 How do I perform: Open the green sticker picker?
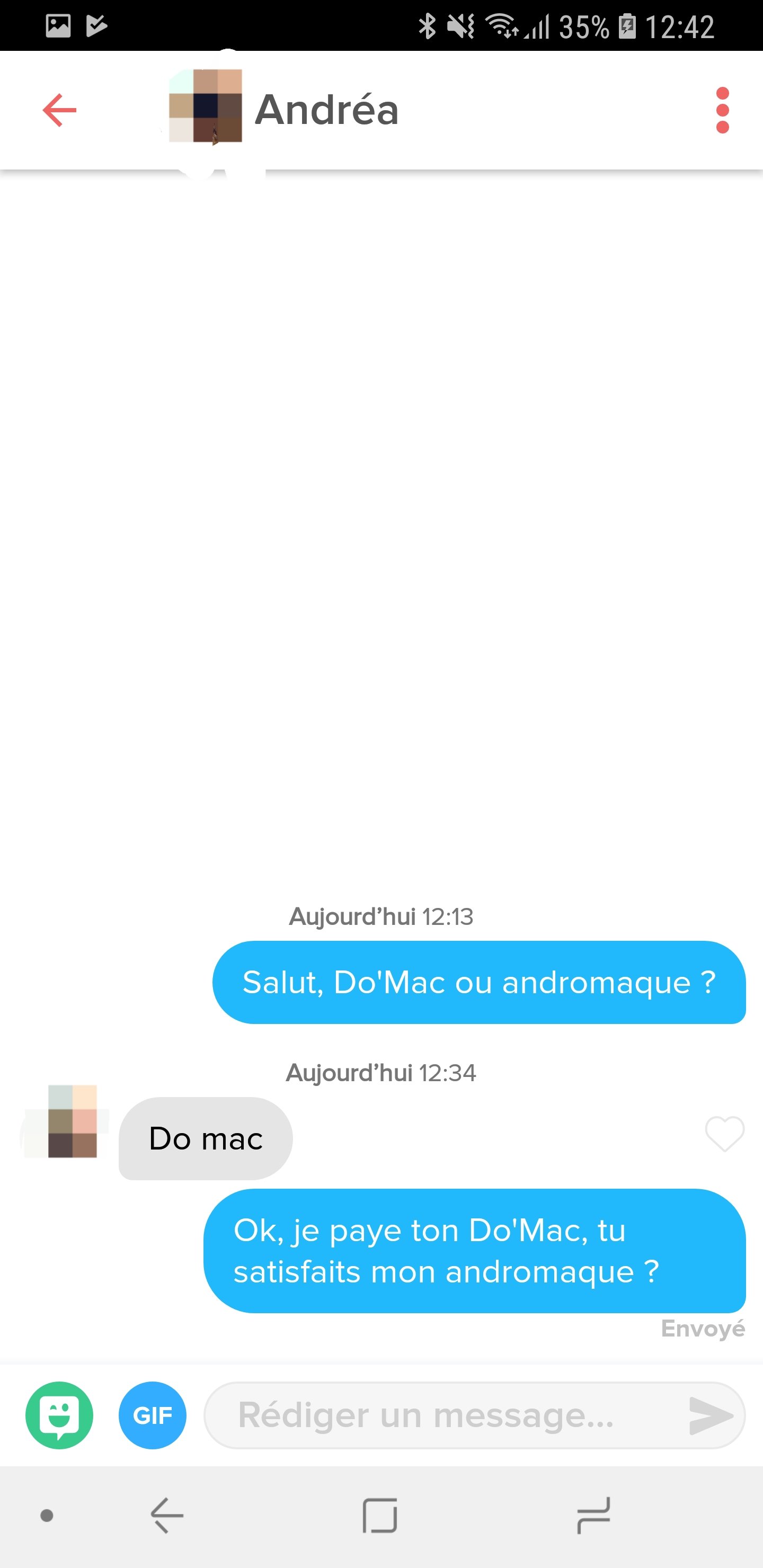pyautogui.click(x=60, y=1414)
